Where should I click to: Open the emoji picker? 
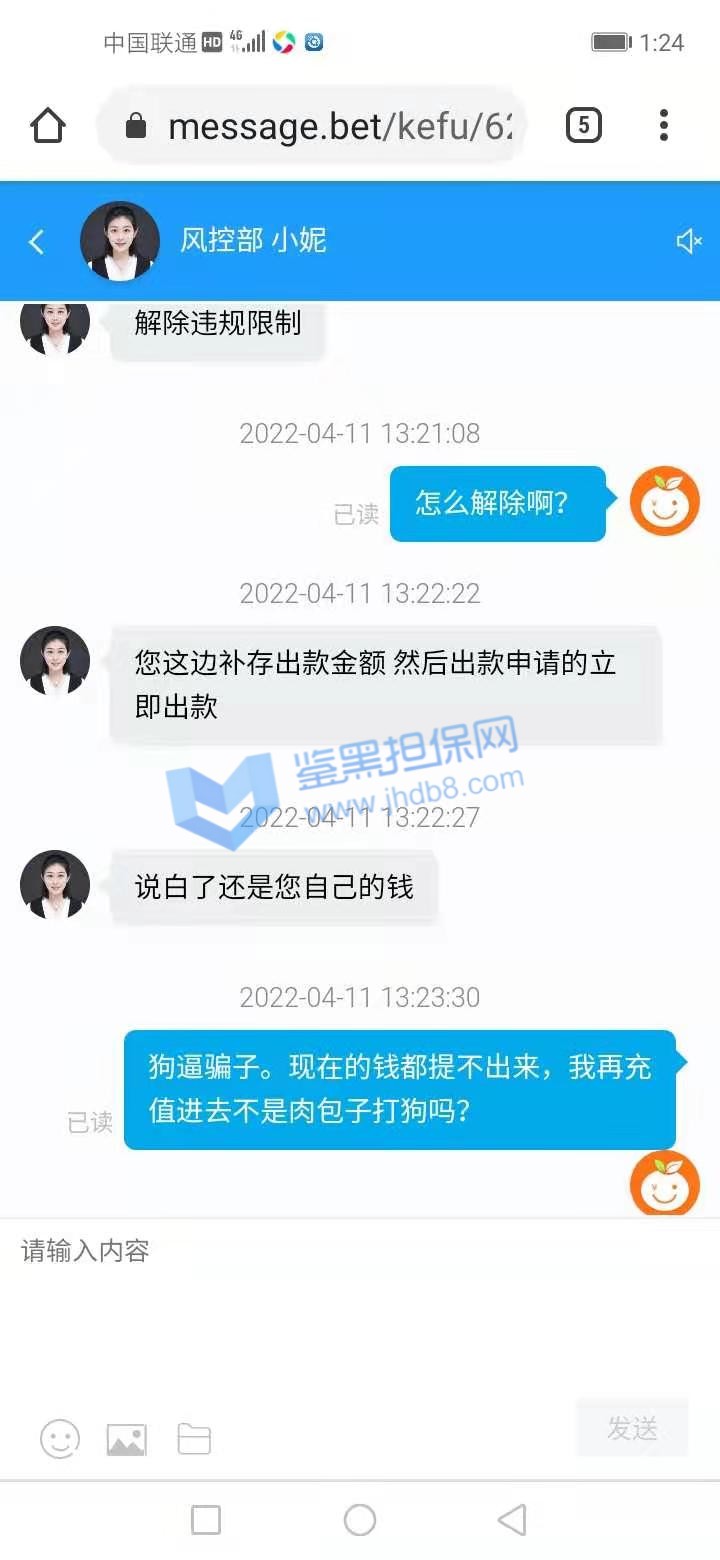click(x=60, y=1439)
